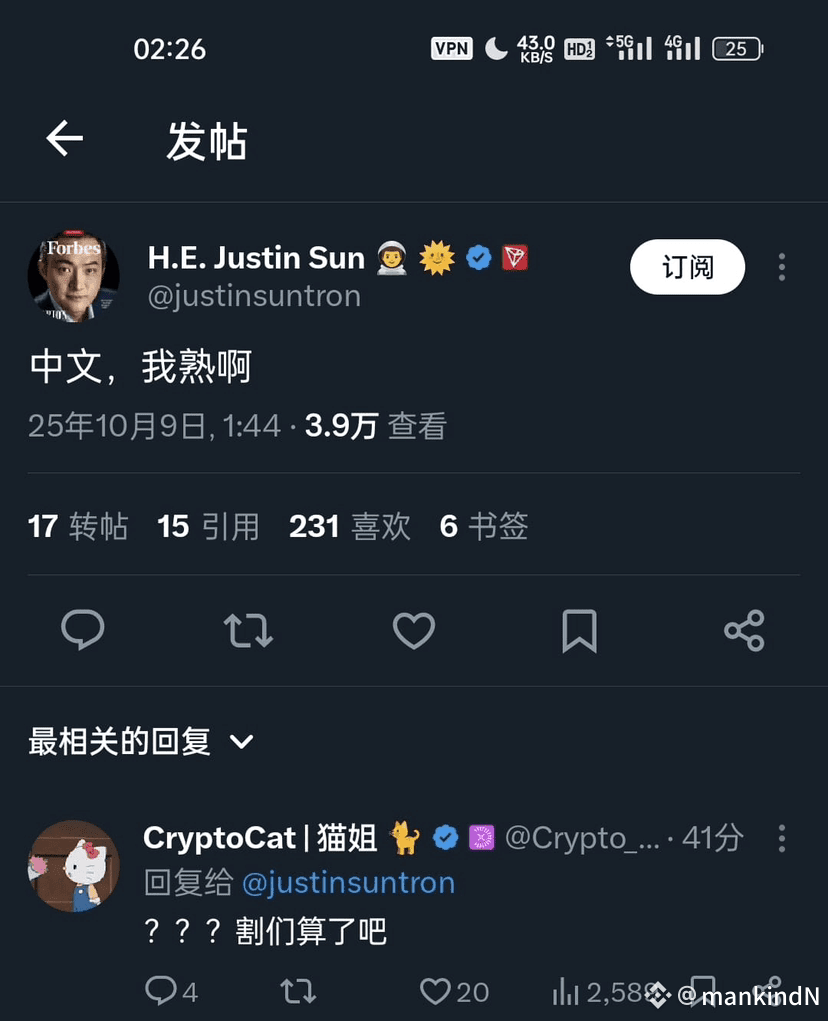
Task: Open Justin Sun's Forbes profile avatar
Action: coord(73,274)
